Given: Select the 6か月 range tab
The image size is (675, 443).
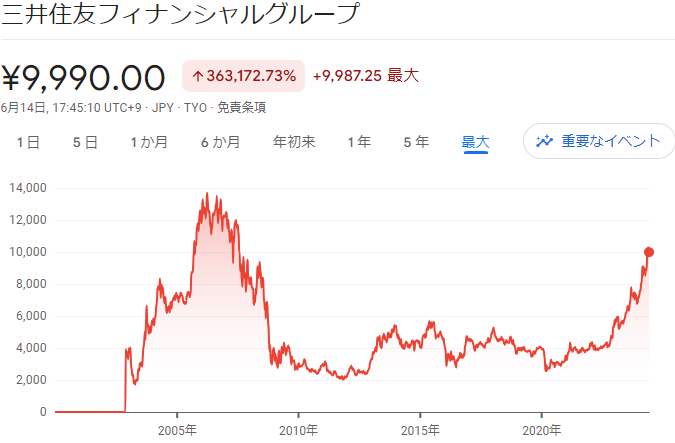Looking at the screenshot, I should [220, 142].
